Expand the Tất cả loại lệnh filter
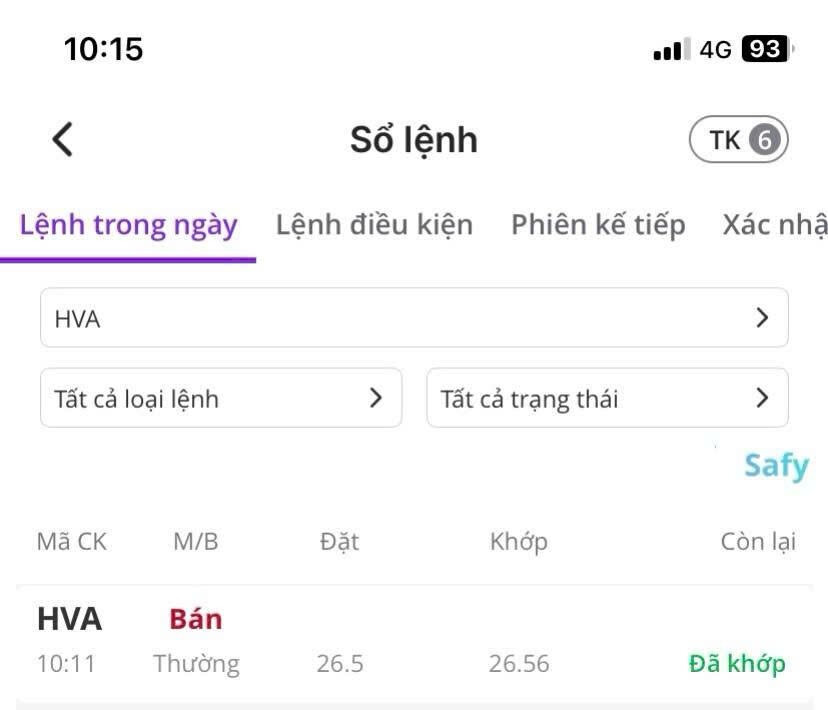Viewport: 828px width, 710px height. (221, 398)
